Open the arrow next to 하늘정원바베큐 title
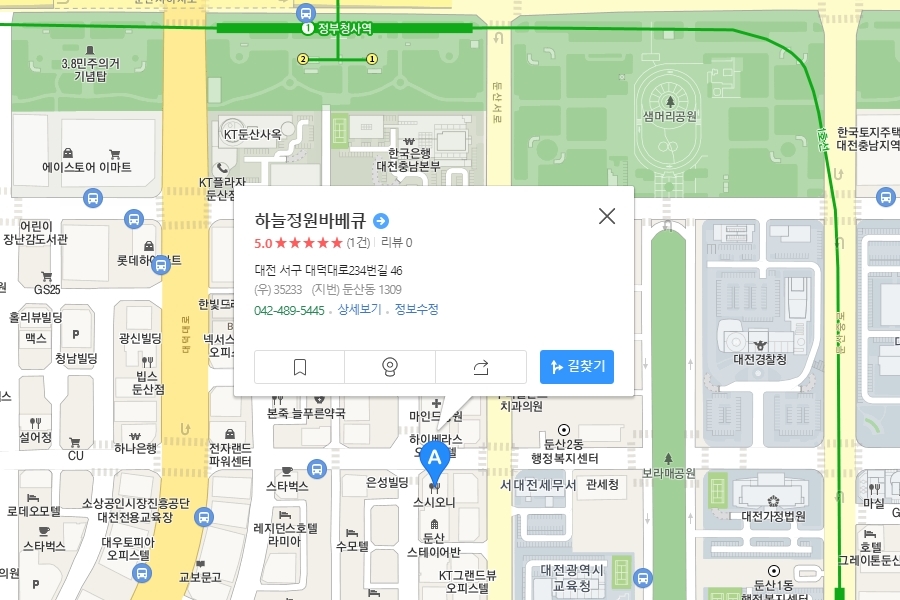The image size is (900, 600). click(x=381, y=220)
